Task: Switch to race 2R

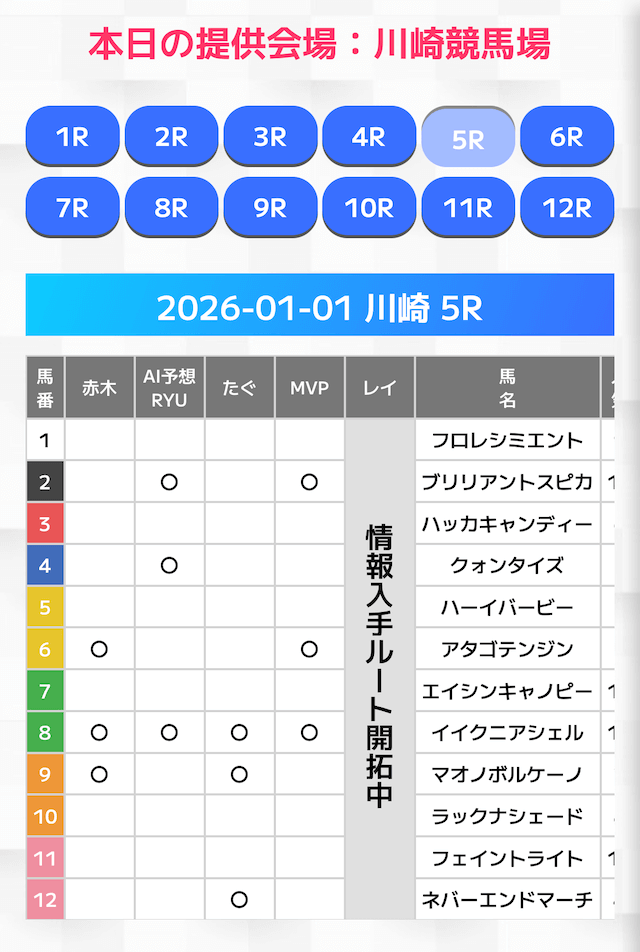Action: click(171, 137)
